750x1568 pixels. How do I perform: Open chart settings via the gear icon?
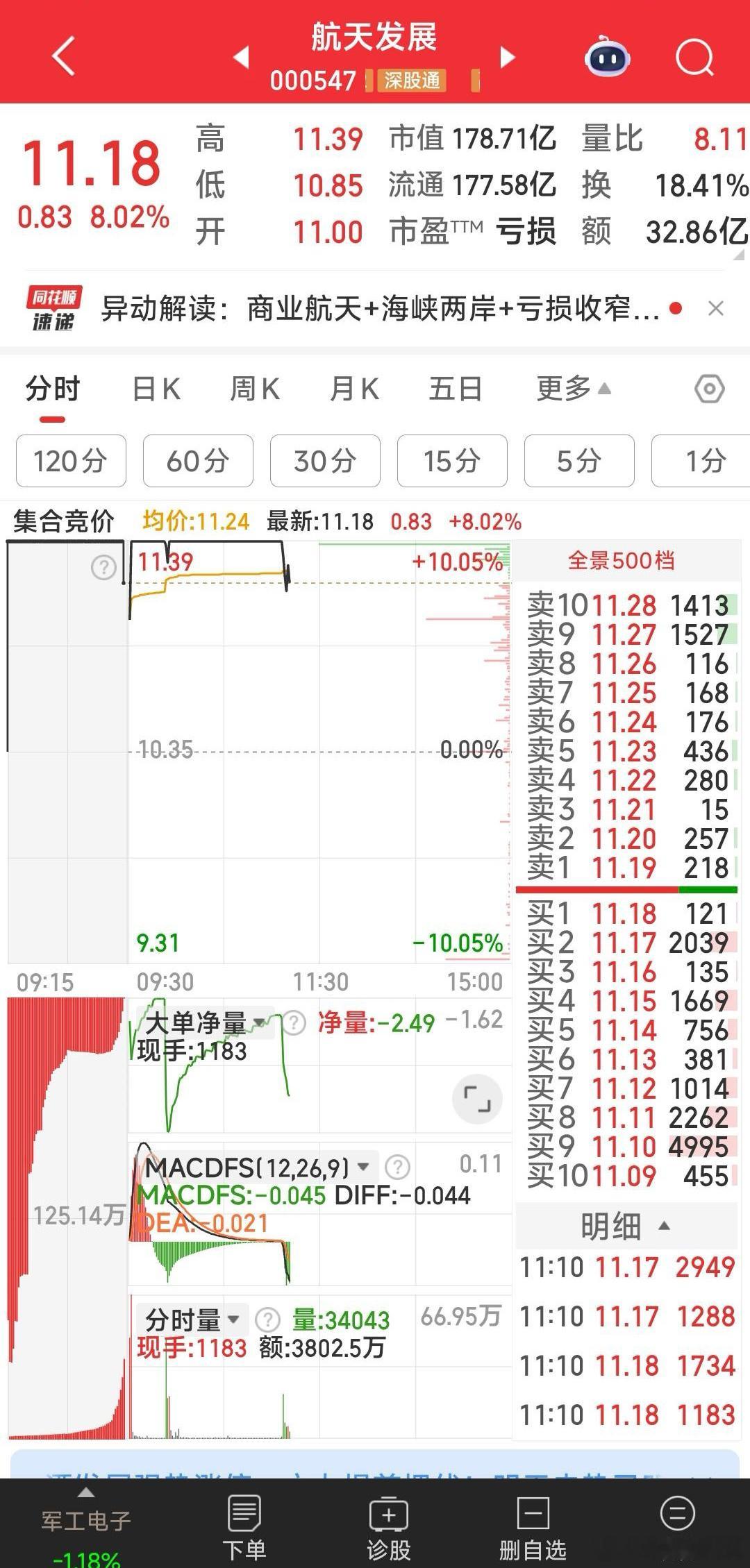pos(709,389)
